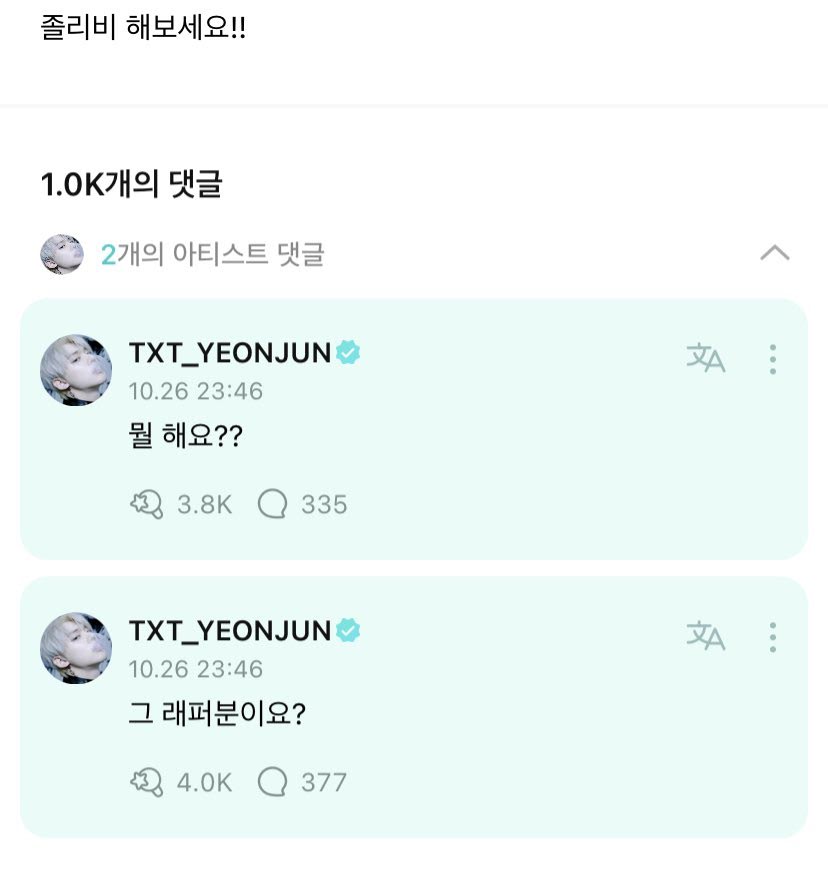
Task: Translate the "그 래퍼분이요?" comment
Action: click(x=705, y=636)
